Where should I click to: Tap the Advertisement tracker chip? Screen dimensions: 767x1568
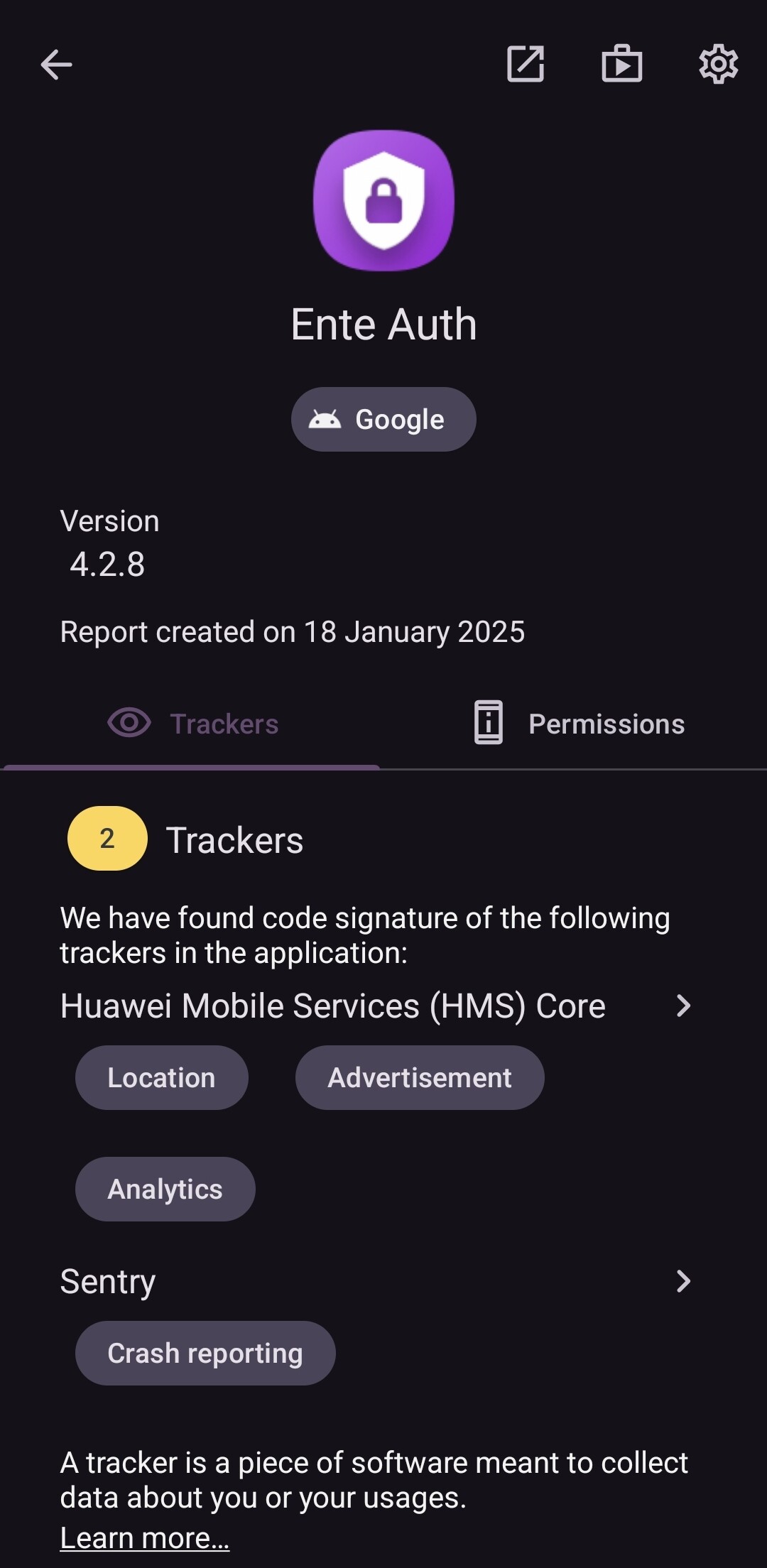(420, 1077)
